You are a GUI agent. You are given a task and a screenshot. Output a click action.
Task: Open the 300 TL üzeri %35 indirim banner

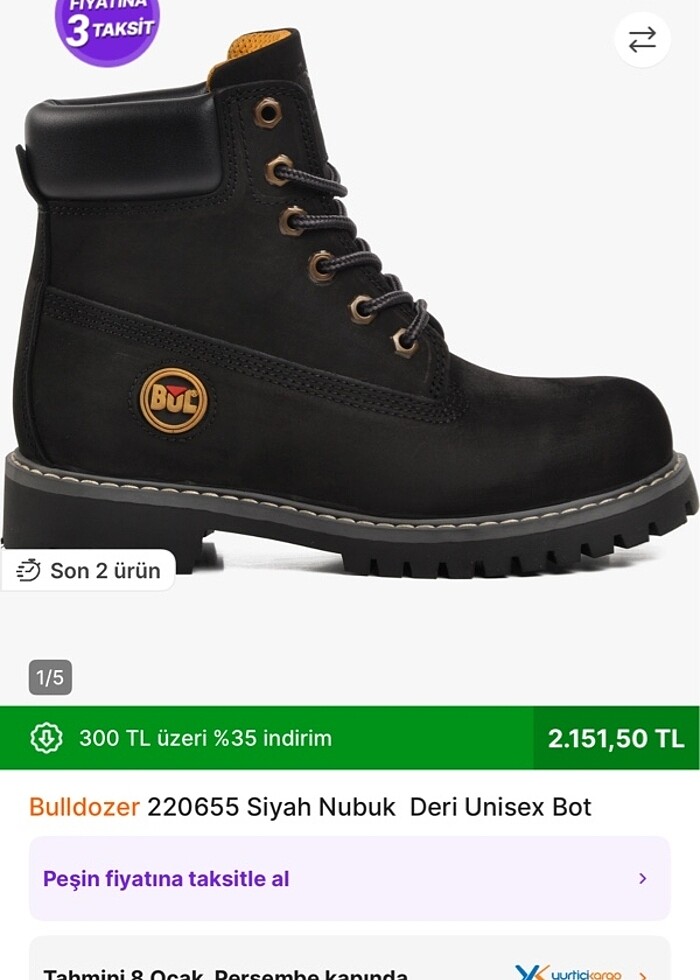coord(266,738)
